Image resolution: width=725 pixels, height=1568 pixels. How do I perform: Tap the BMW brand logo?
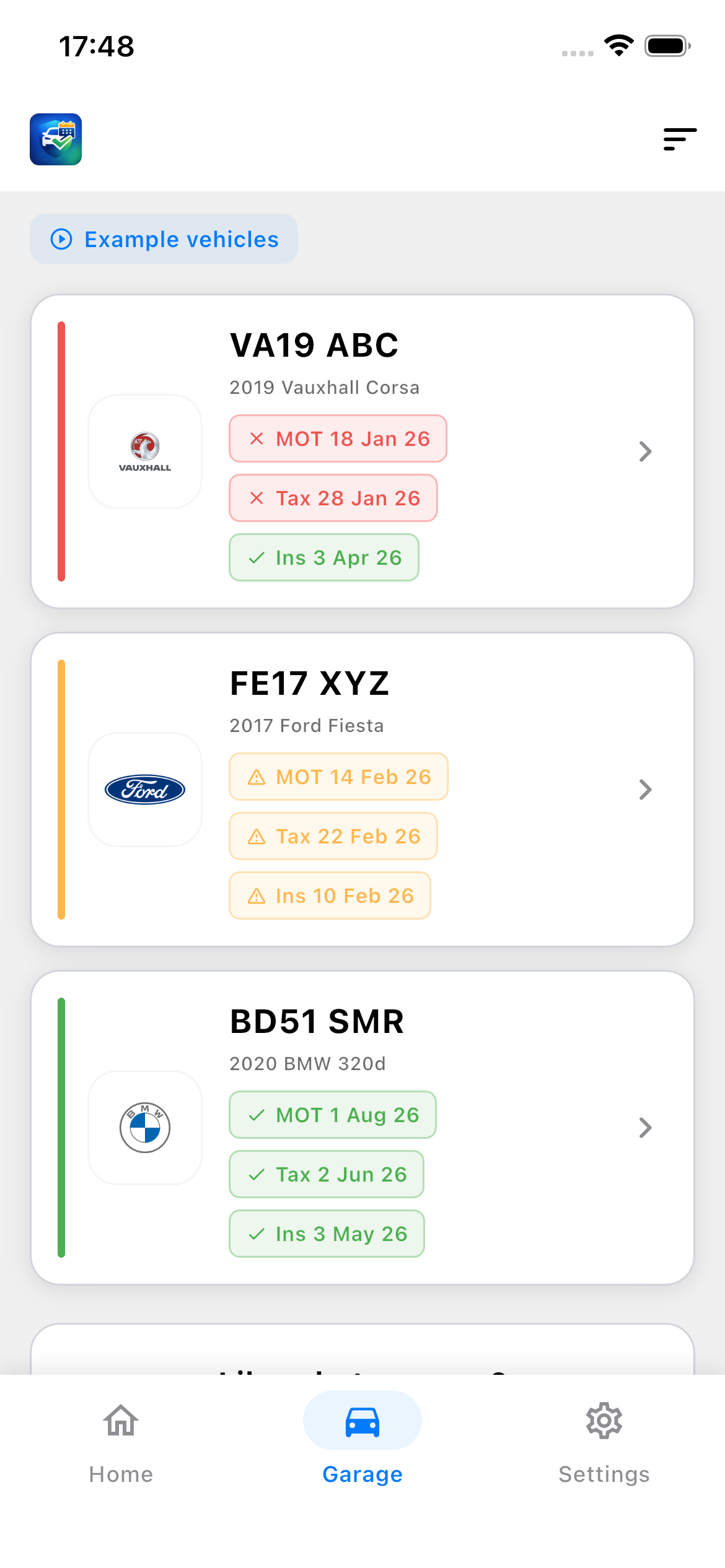pos(144,1128)
